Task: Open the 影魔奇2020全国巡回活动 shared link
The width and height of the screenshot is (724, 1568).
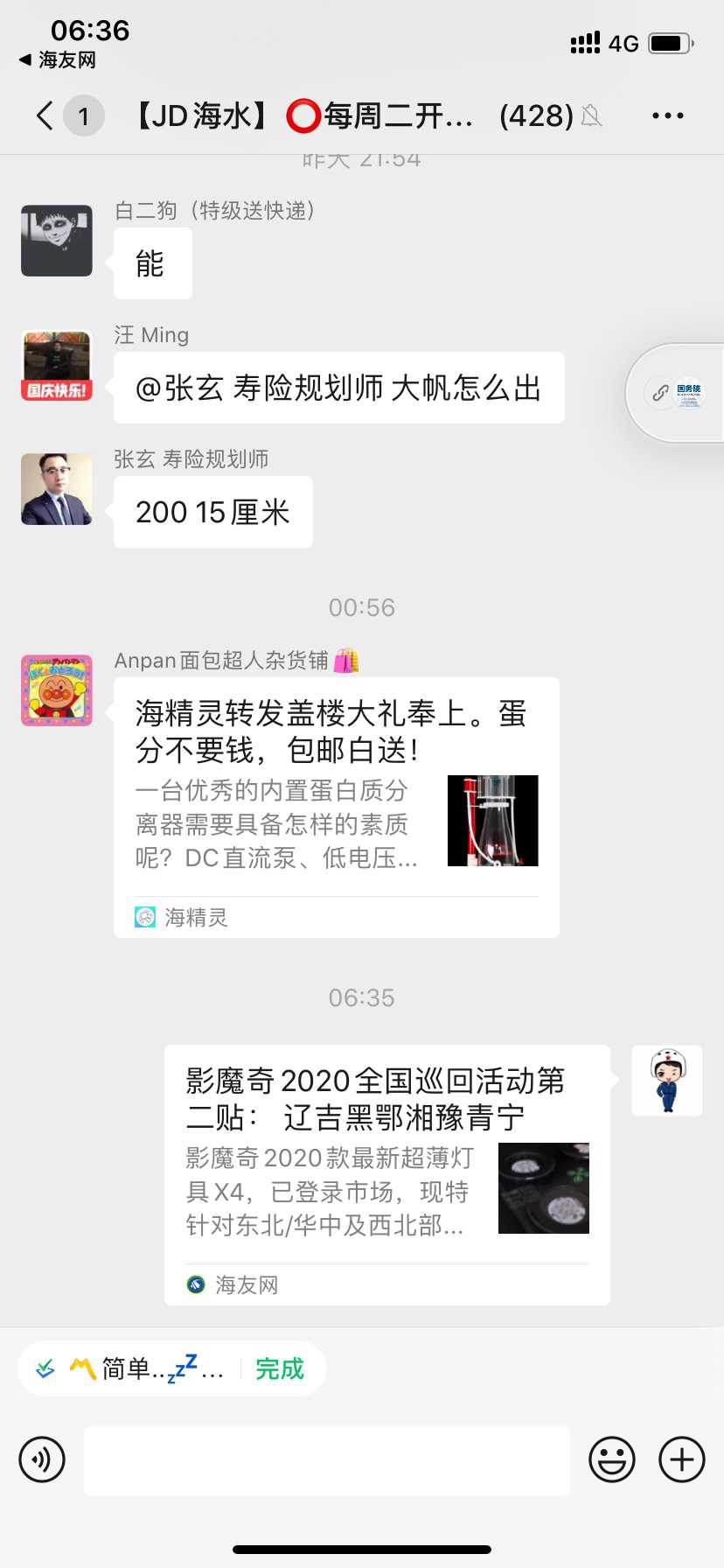Action: point(386,1172)
